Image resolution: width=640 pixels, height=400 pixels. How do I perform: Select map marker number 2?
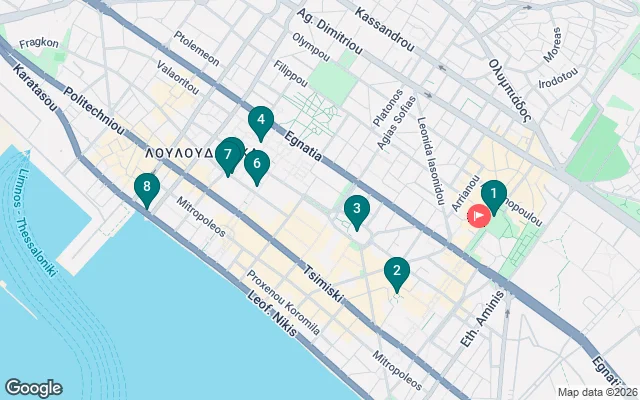pyautogui.click(x=397, y=270)
